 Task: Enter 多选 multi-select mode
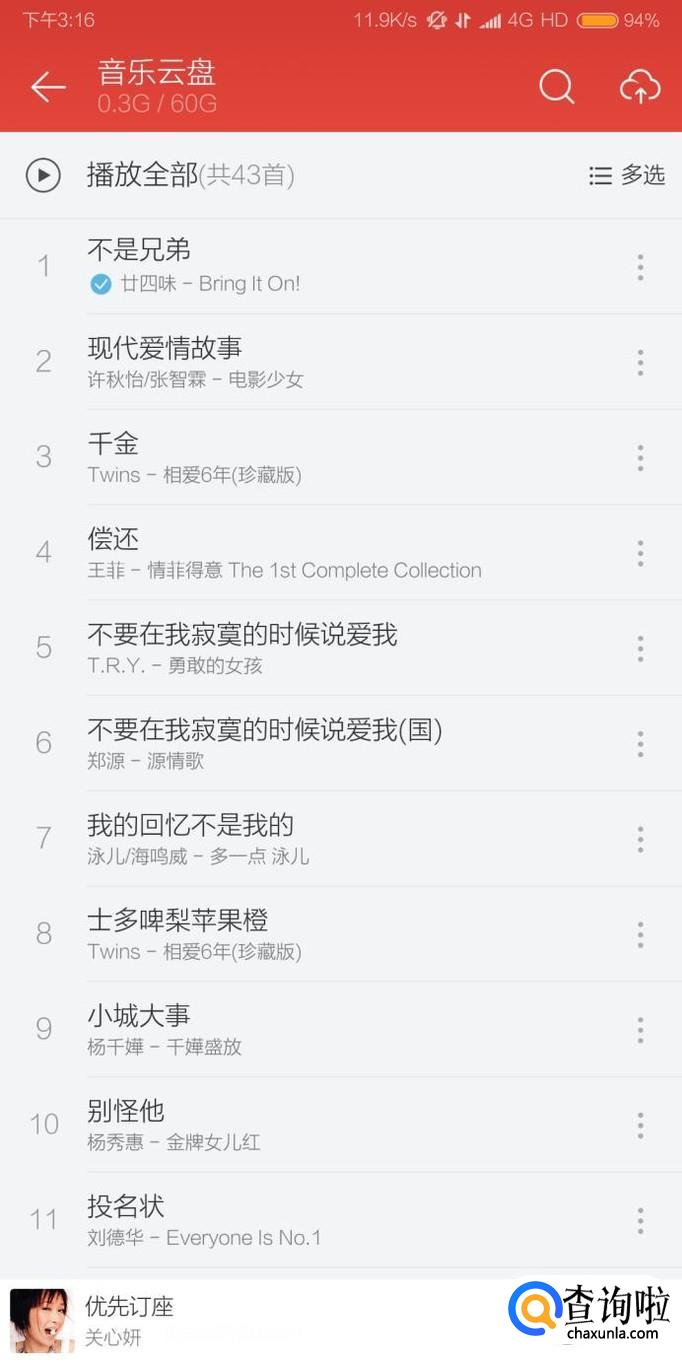(627, 176)
